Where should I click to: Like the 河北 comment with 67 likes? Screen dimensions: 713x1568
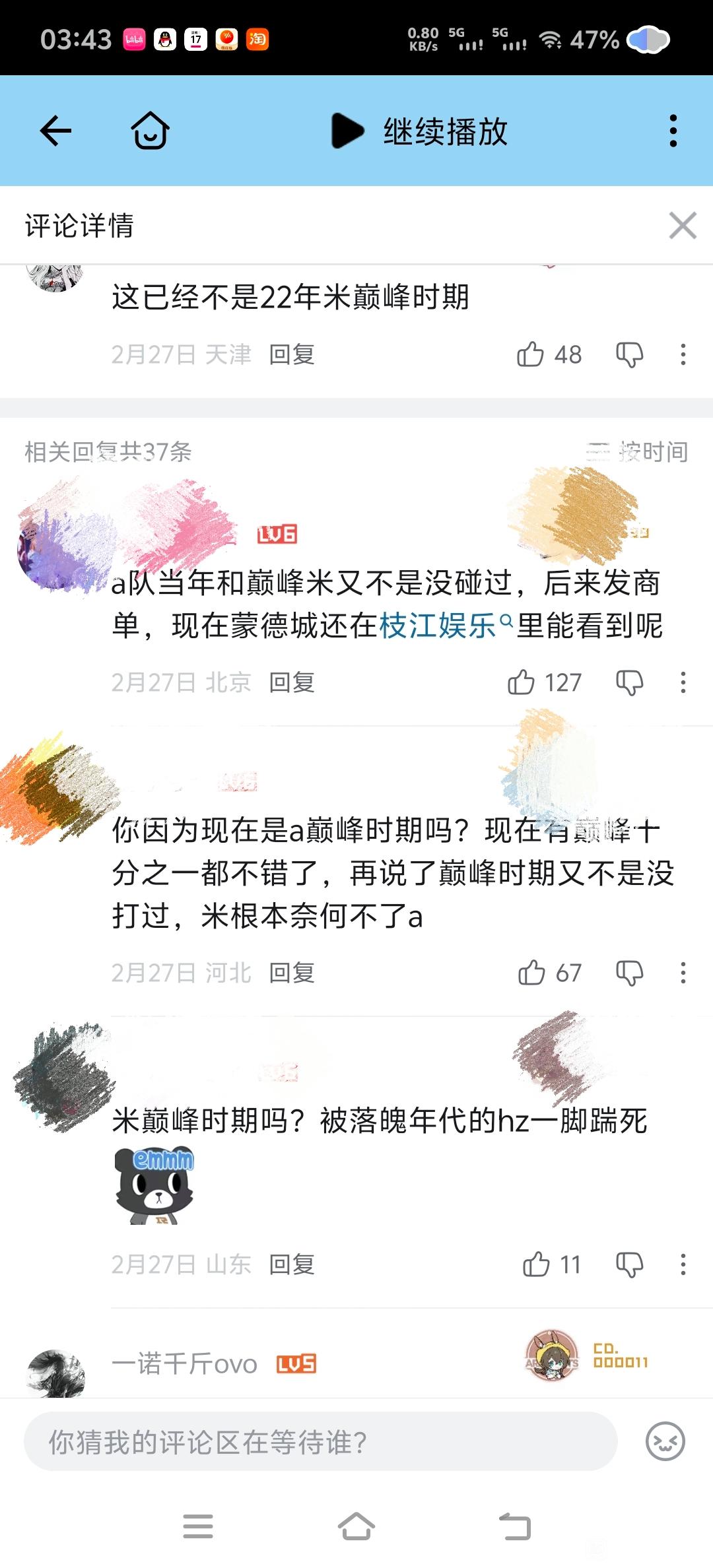click(531, 973)
